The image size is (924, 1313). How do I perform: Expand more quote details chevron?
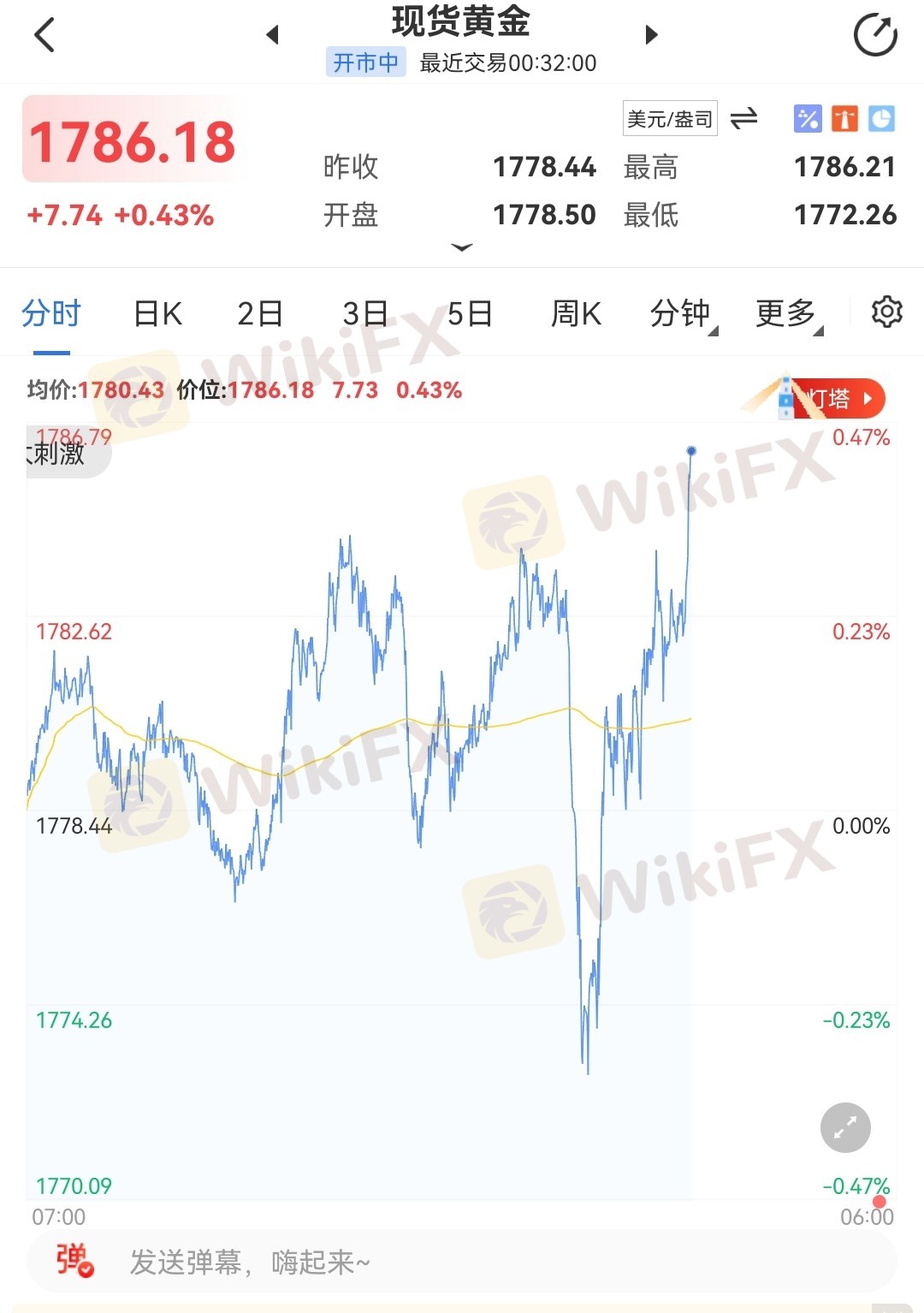pyautogui.click(x=462, y=247)
